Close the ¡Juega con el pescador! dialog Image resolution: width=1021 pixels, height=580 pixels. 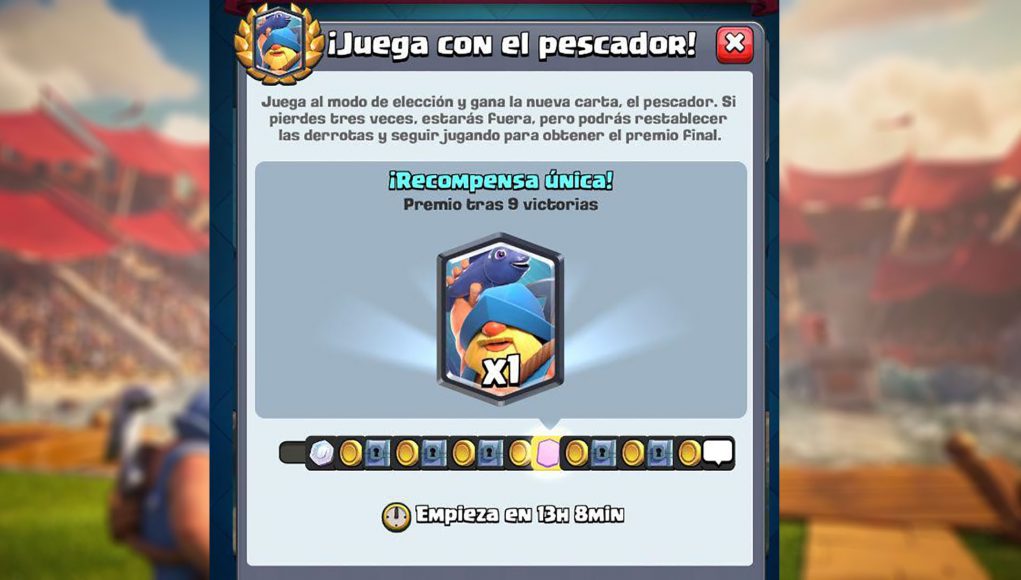coord(734,44)
